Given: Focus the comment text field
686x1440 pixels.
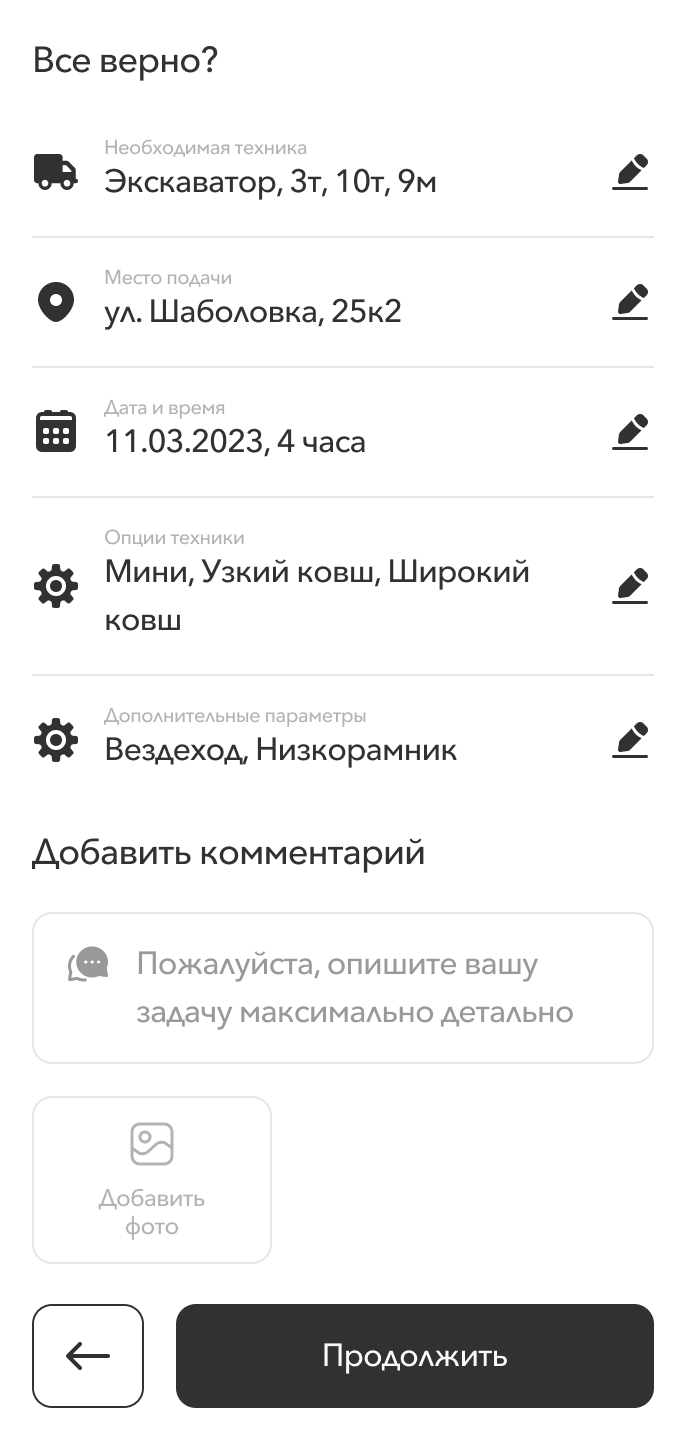Looking at the screenshot, I should click(x=343, y=988).
